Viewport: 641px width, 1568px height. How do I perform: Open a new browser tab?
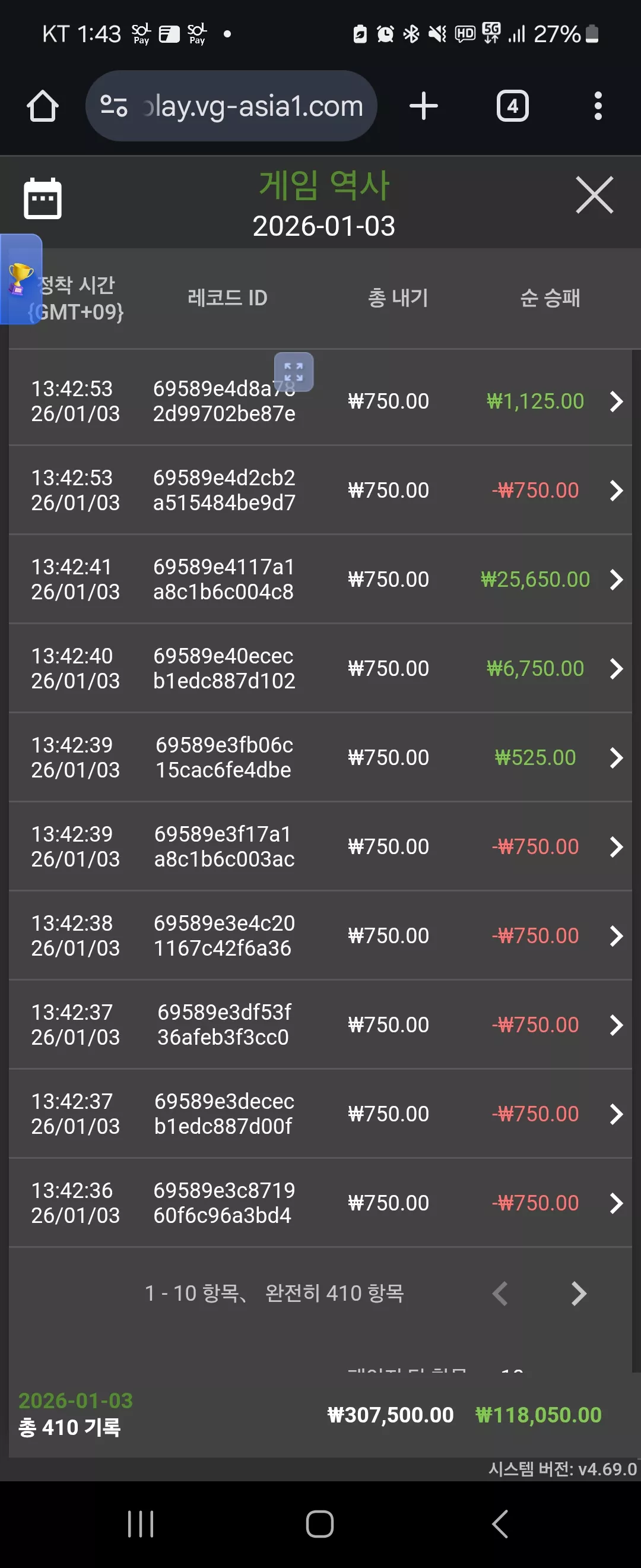tap(423, 106)
